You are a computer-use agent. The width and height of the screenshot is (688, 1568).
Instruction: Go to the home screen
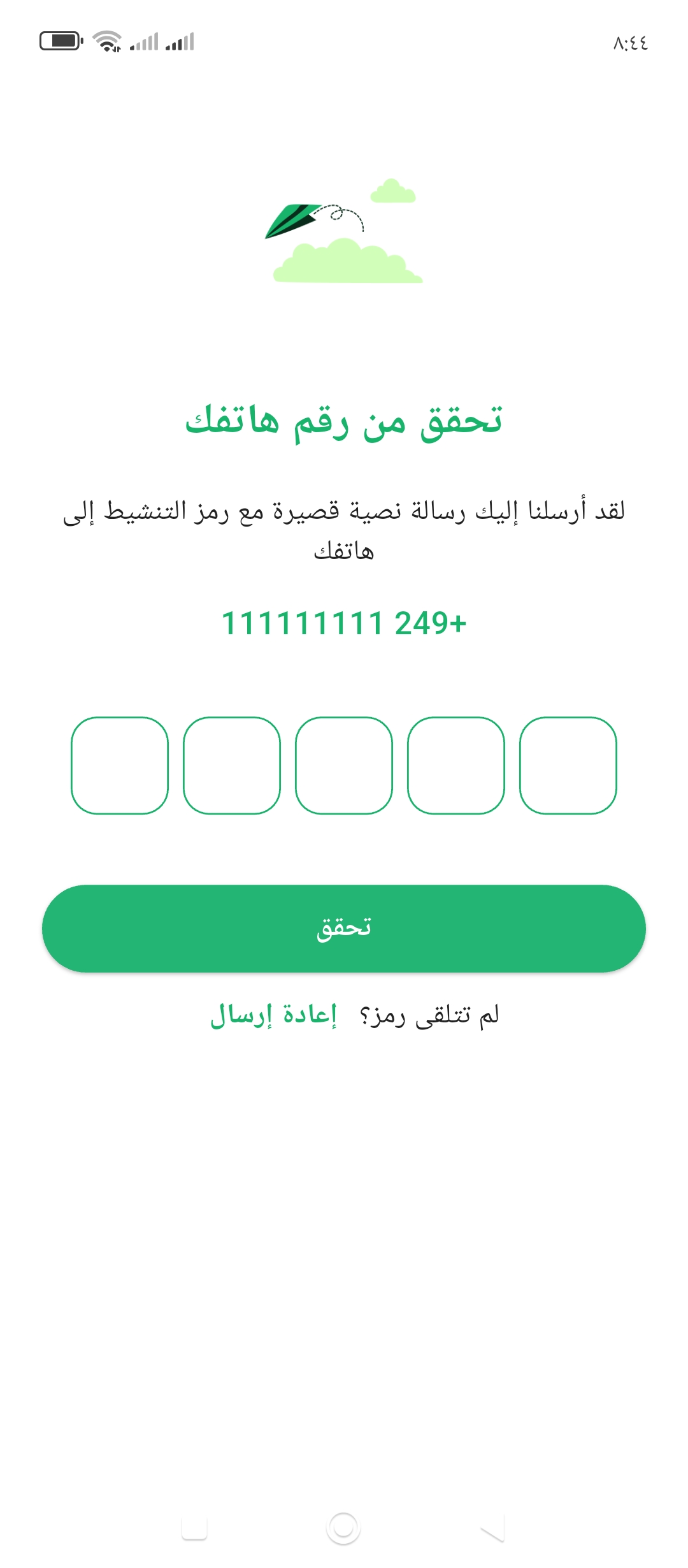[344, 1528]
